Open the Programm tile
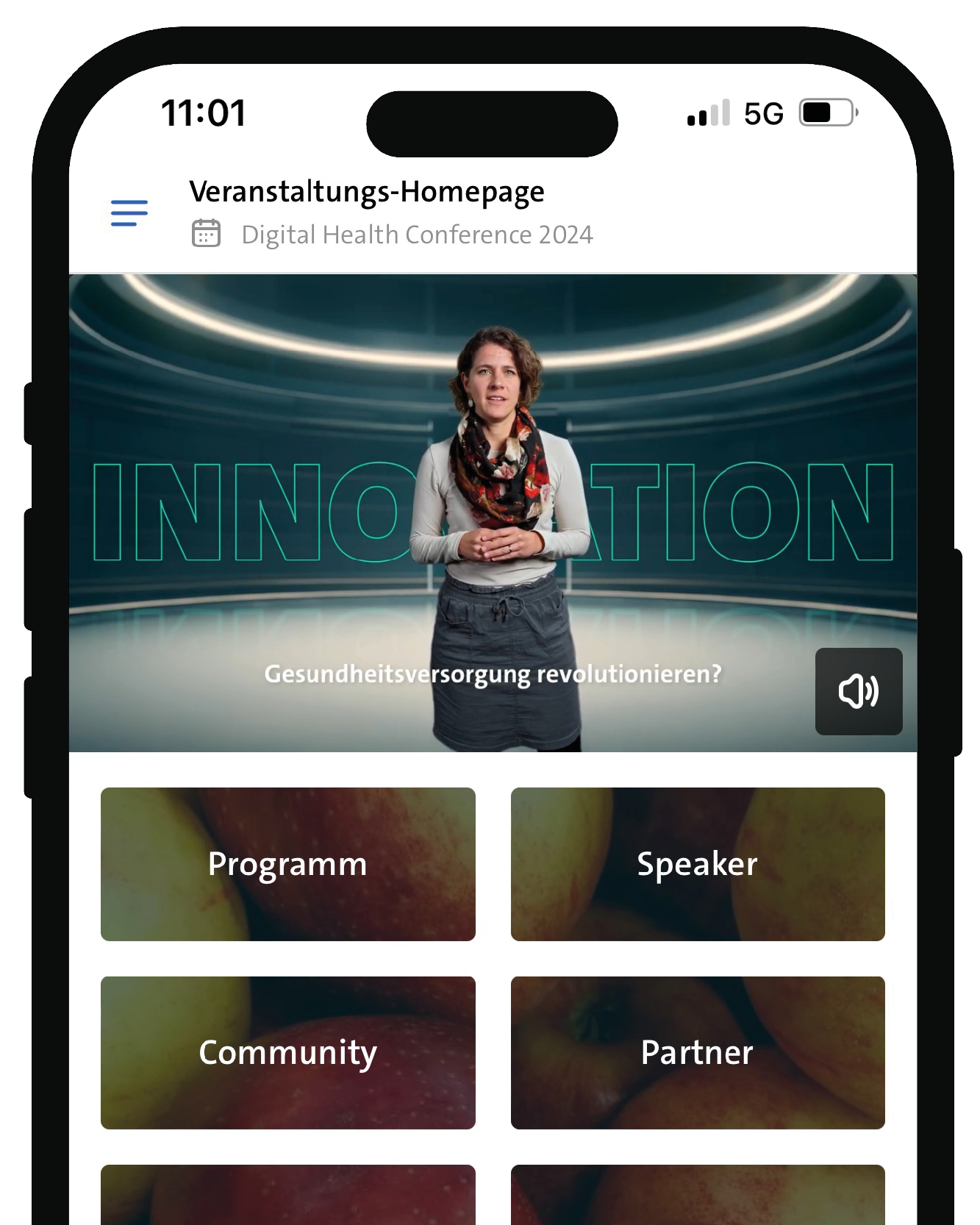 point(287,864)
